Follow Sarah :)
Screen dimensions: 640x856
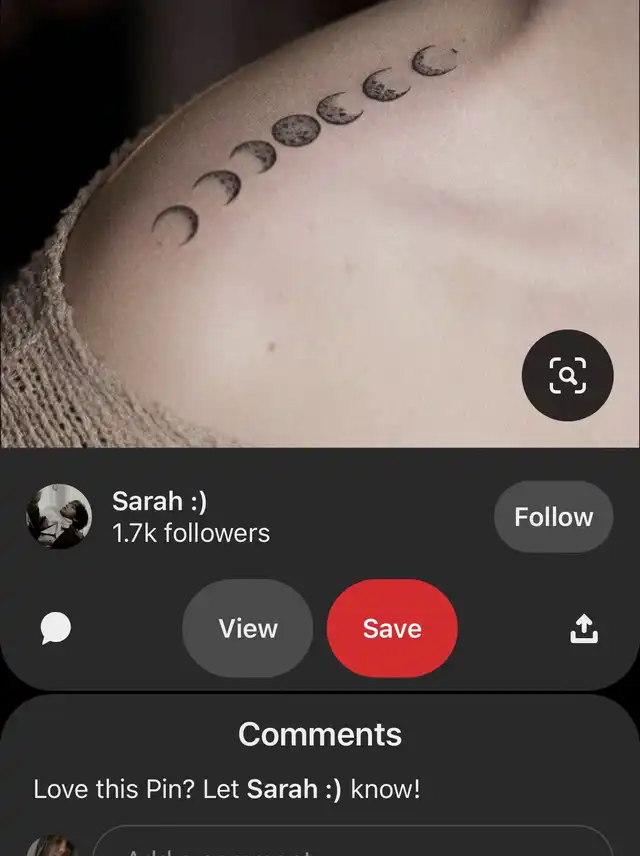pos(553,517)
